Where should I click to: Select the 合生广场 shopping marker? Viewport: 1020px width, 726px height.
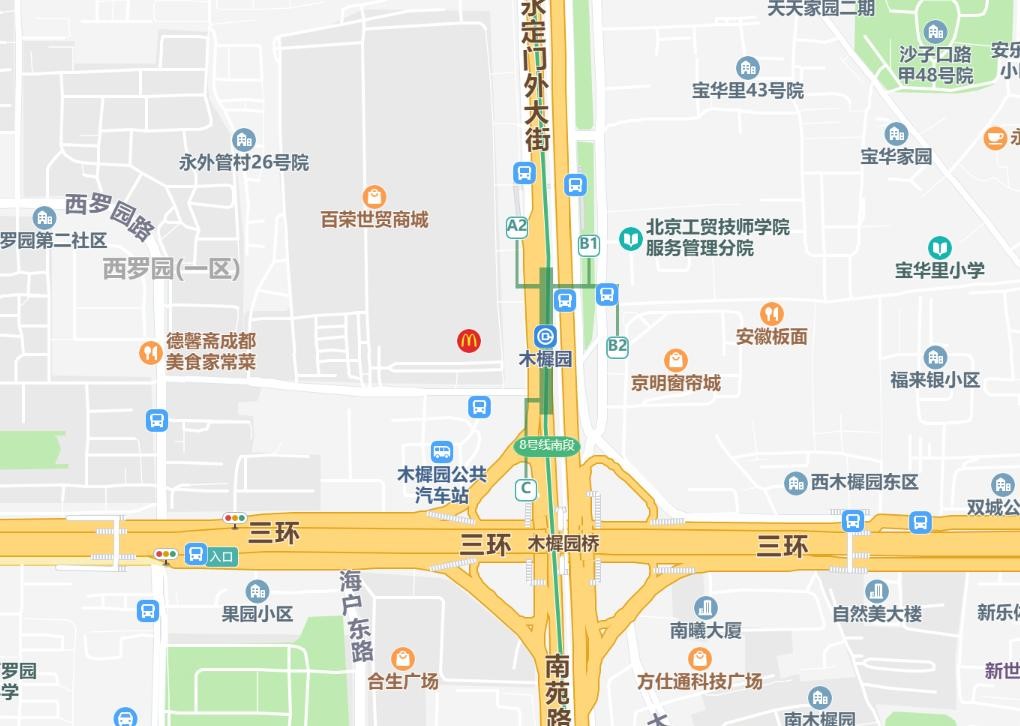point(403,658)
